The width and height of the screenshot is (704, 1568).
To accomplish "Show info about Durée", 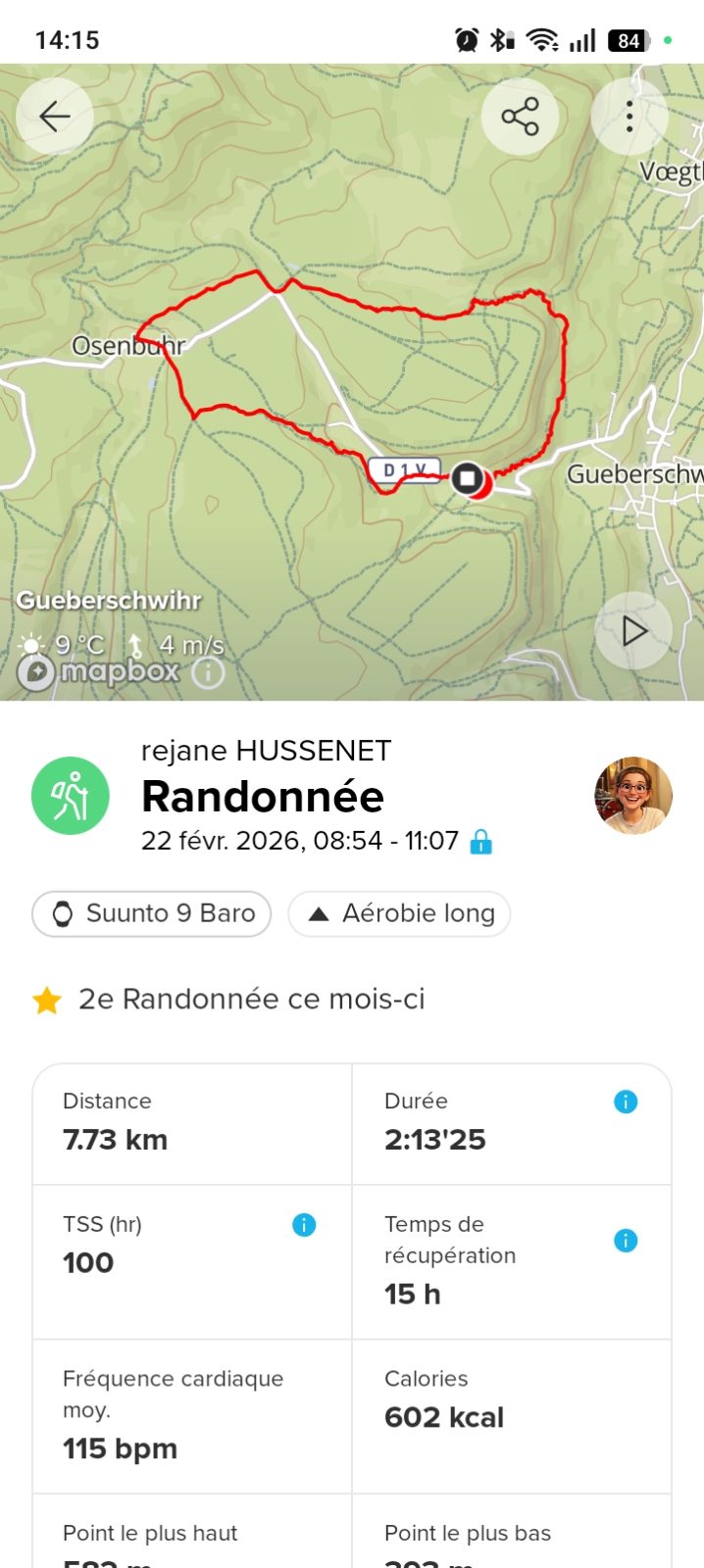I will tap(625, 1102).
